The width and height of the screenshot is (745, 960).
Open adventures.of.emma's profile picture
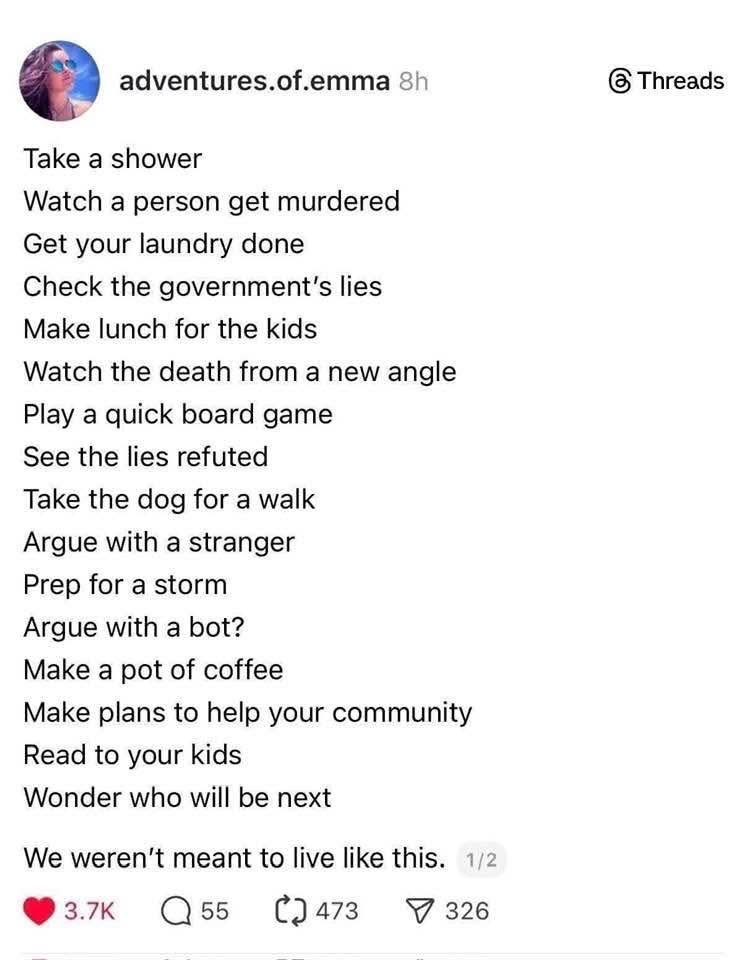coord(59,81)
